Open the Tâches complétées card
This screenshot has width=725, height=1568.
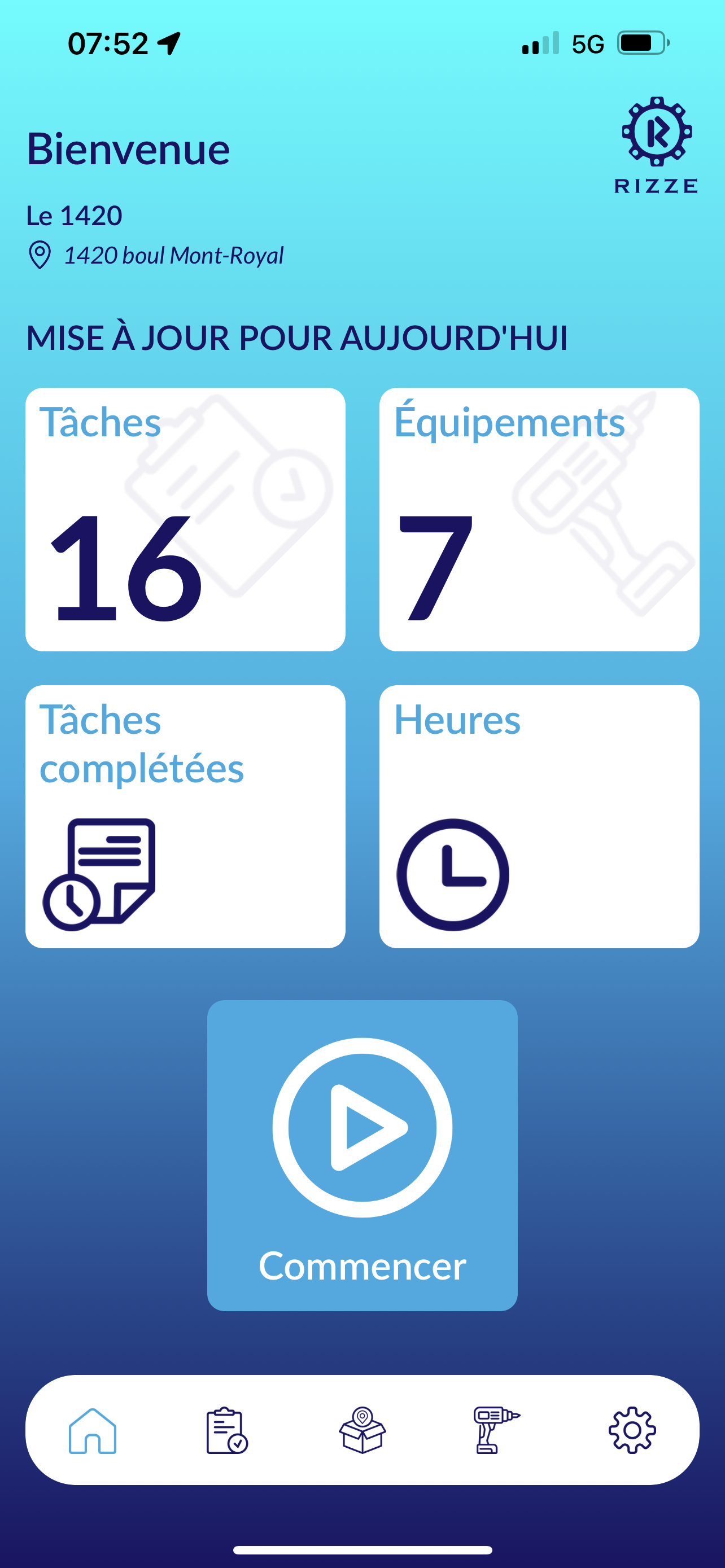[x=185, y=816]
